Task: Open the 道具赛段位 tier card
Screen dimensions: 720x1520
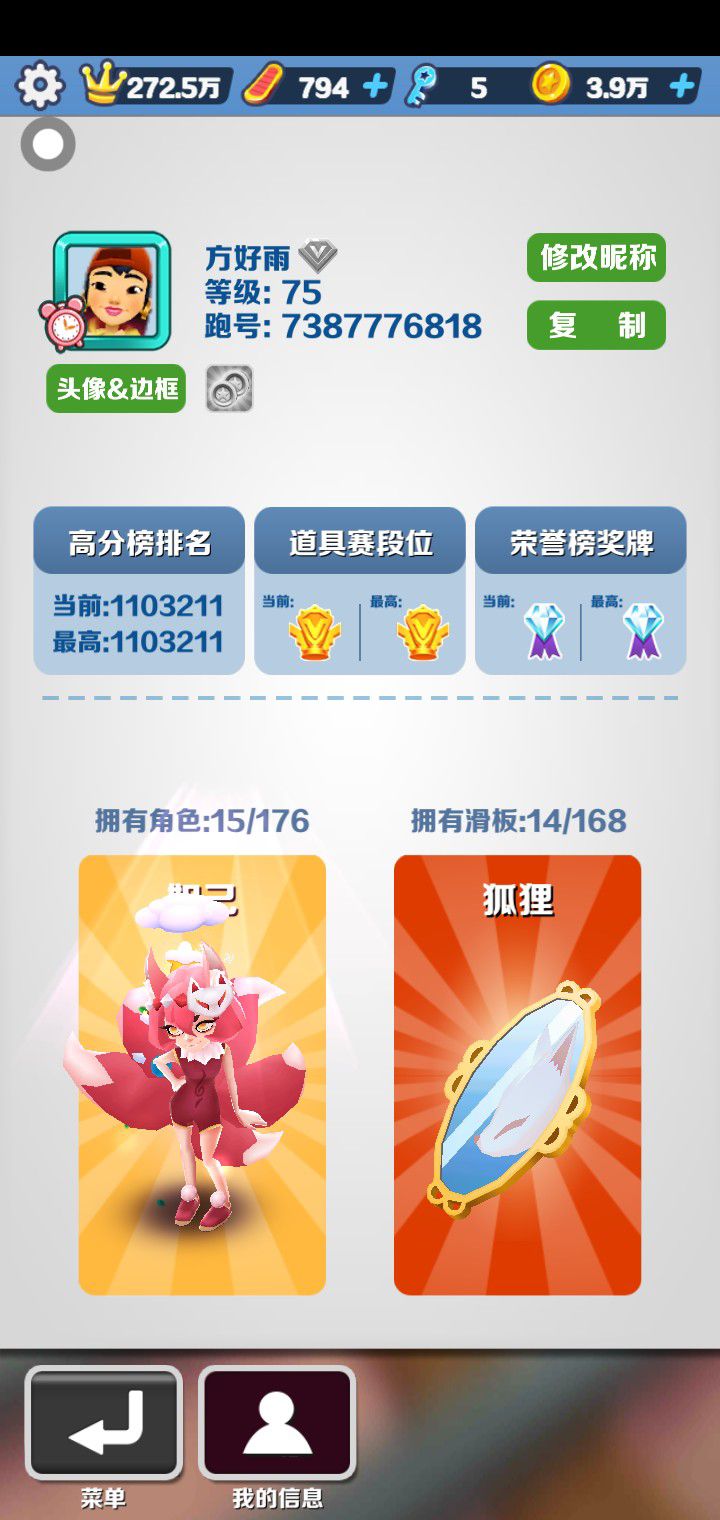Action: click(x=360, y=590)
